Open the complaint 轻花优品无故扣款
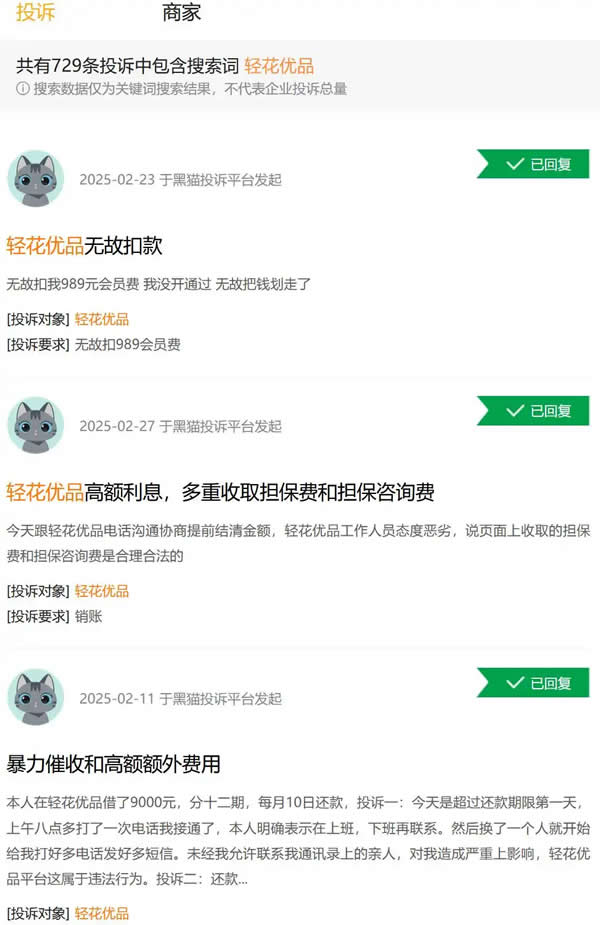The height and width of the screenshot is (925, 600). 85,246
